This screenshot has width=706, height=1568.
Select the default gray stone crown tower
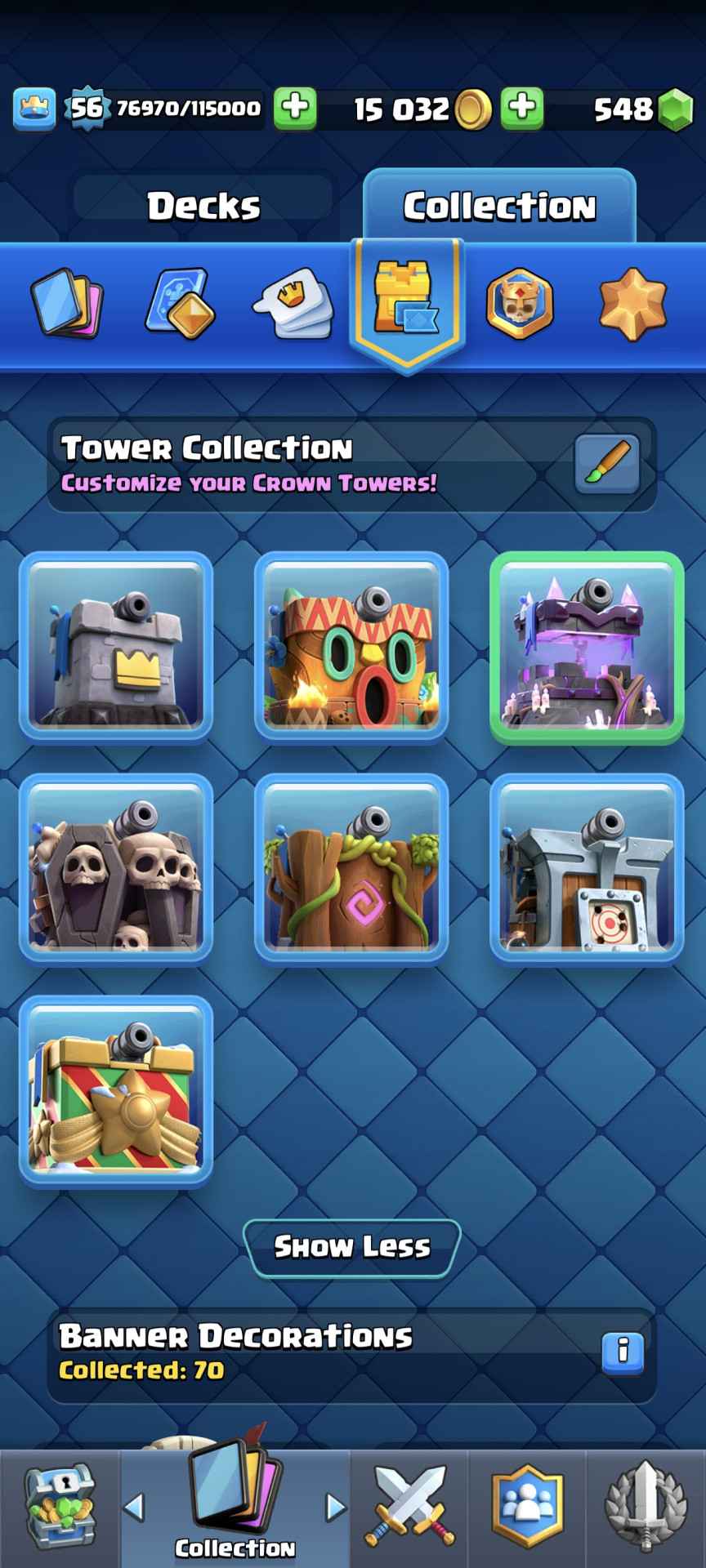(x=116, y=646)
